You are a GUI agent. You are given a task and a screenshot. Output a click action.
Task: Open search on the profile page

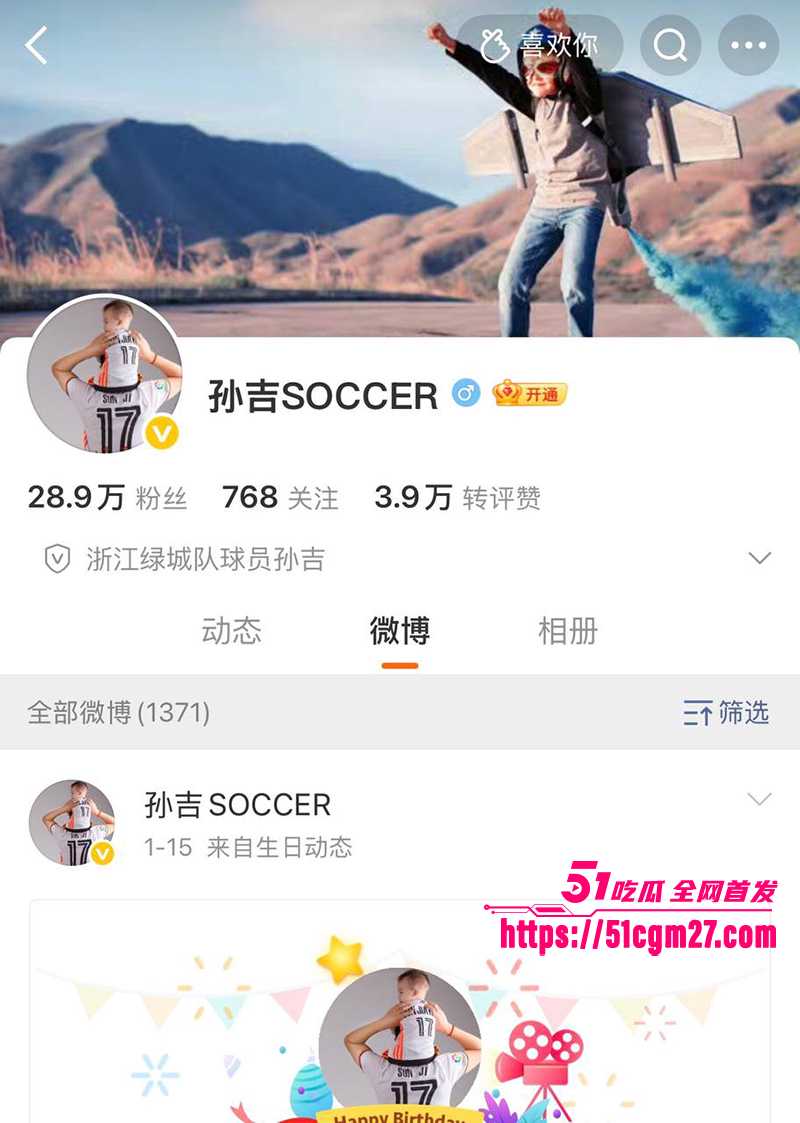pos(669,45)
